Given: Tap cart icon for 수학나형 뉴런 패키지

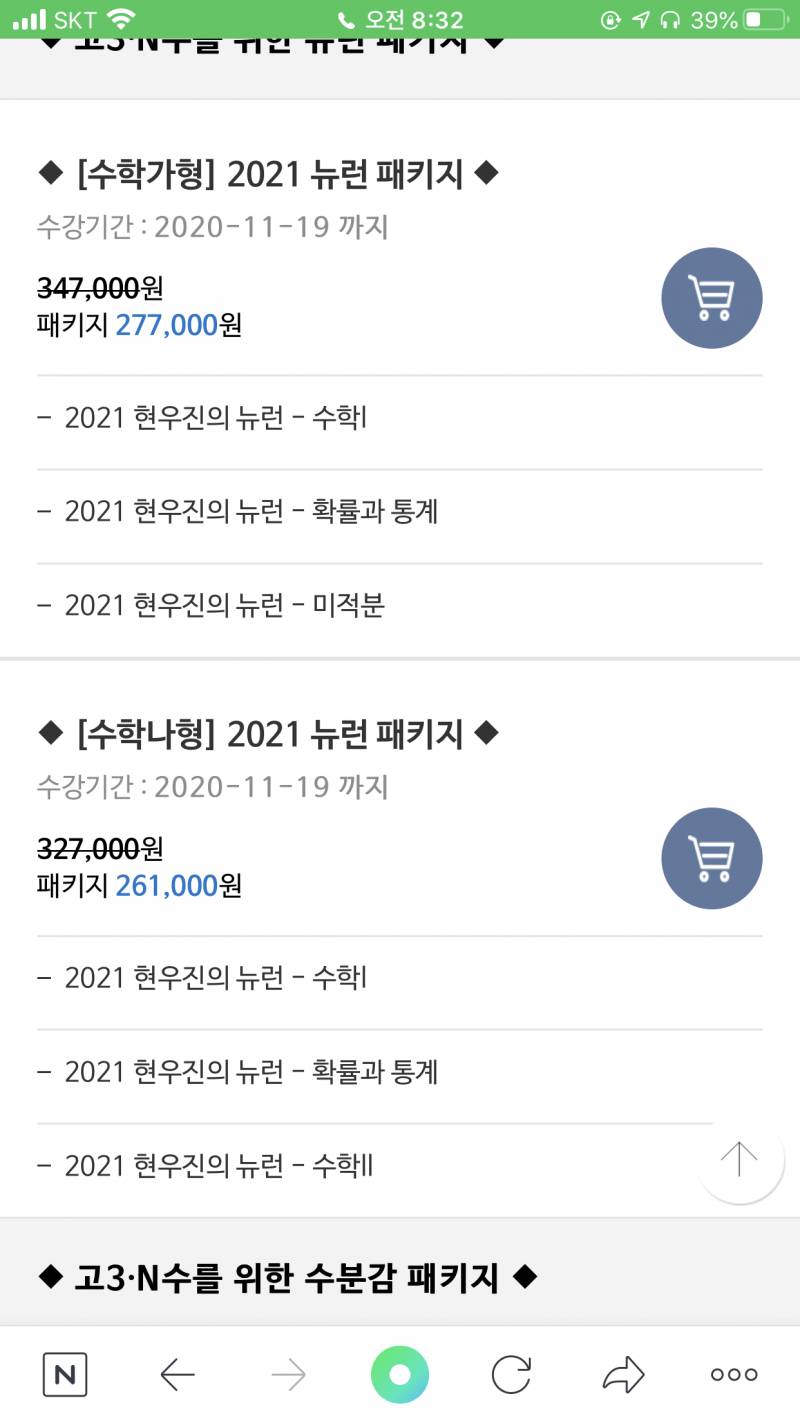Looking at the screenshot, I should tap(712, 858).
